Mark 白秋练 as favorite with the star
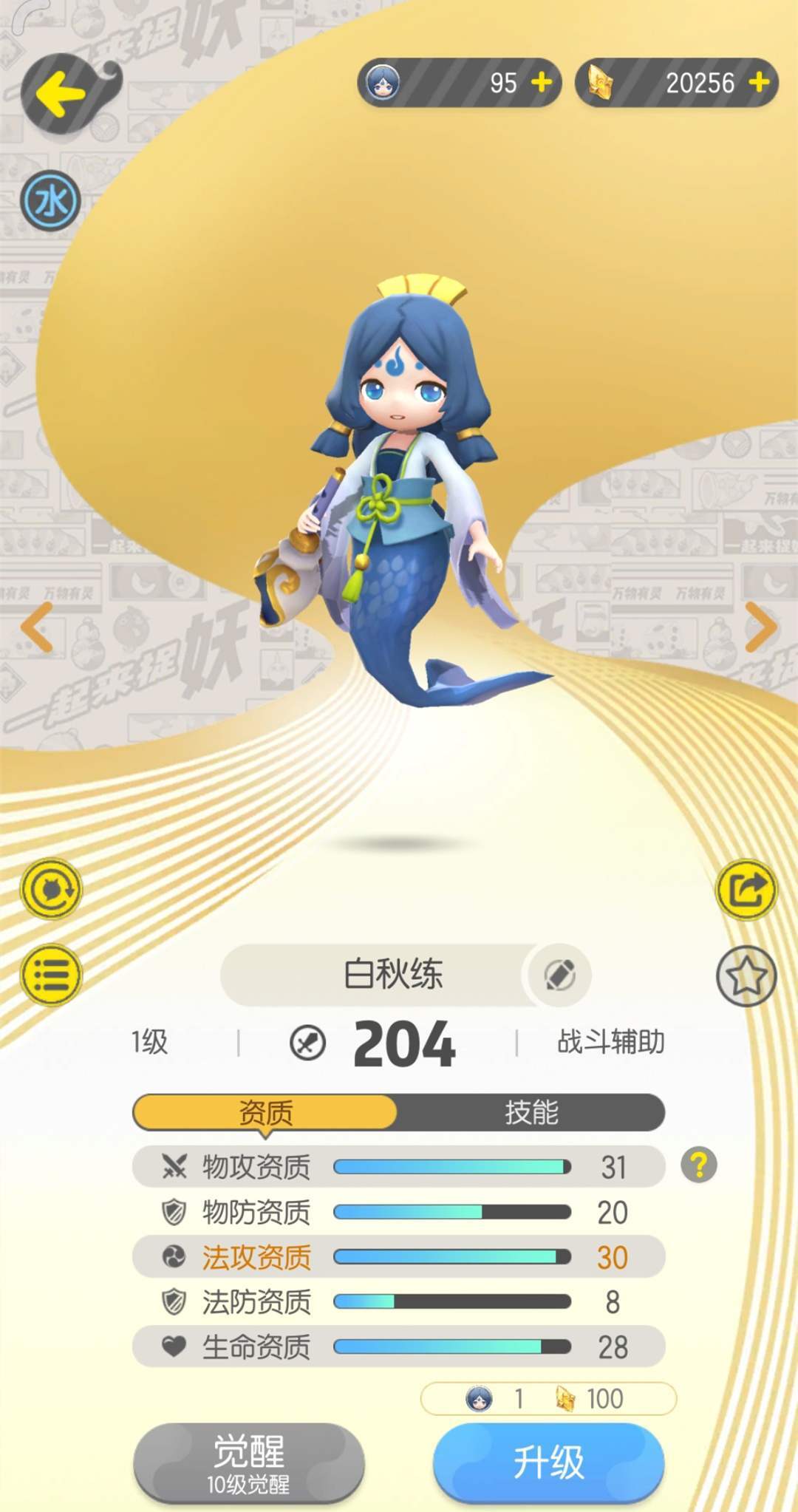 click(746, 976)
